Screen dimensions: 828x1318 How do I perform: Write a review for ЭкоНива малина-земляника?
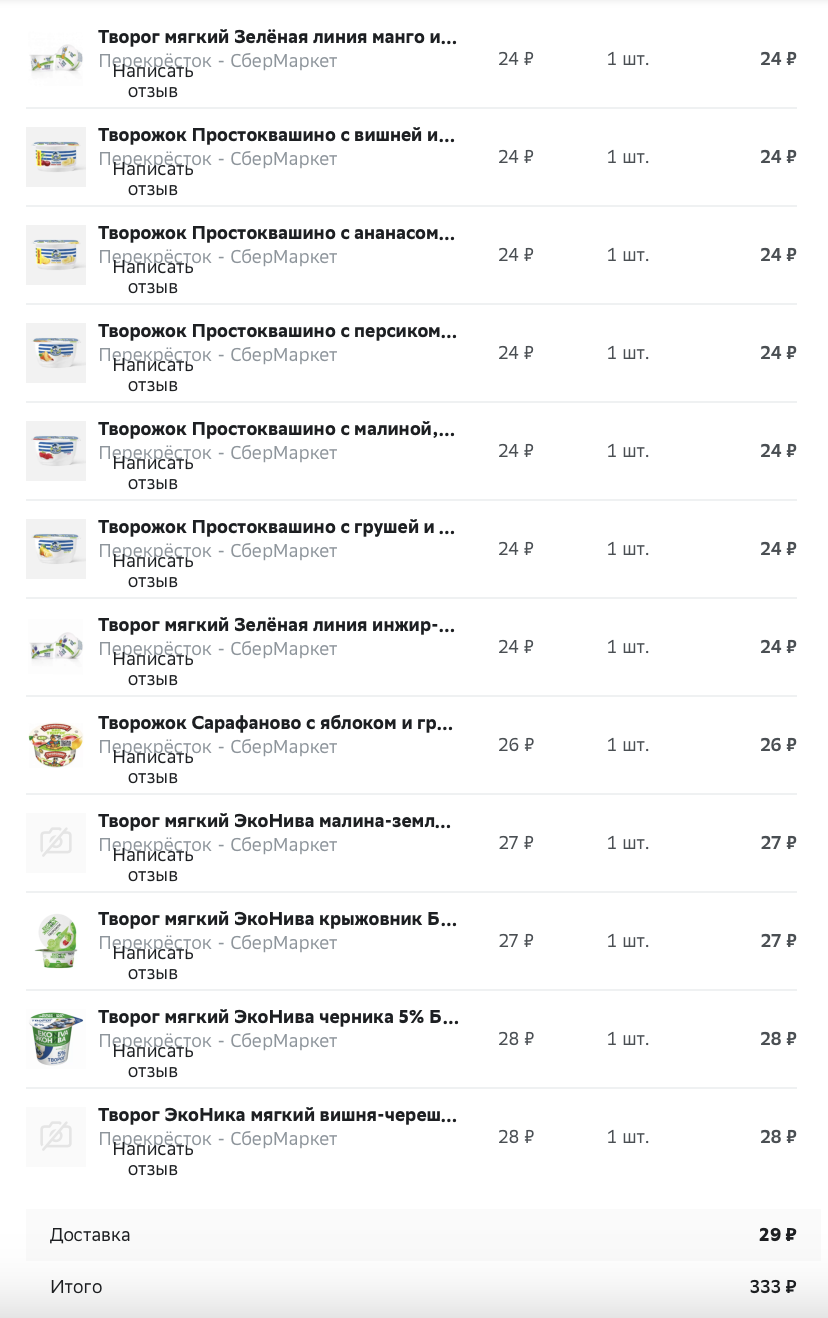153,865
